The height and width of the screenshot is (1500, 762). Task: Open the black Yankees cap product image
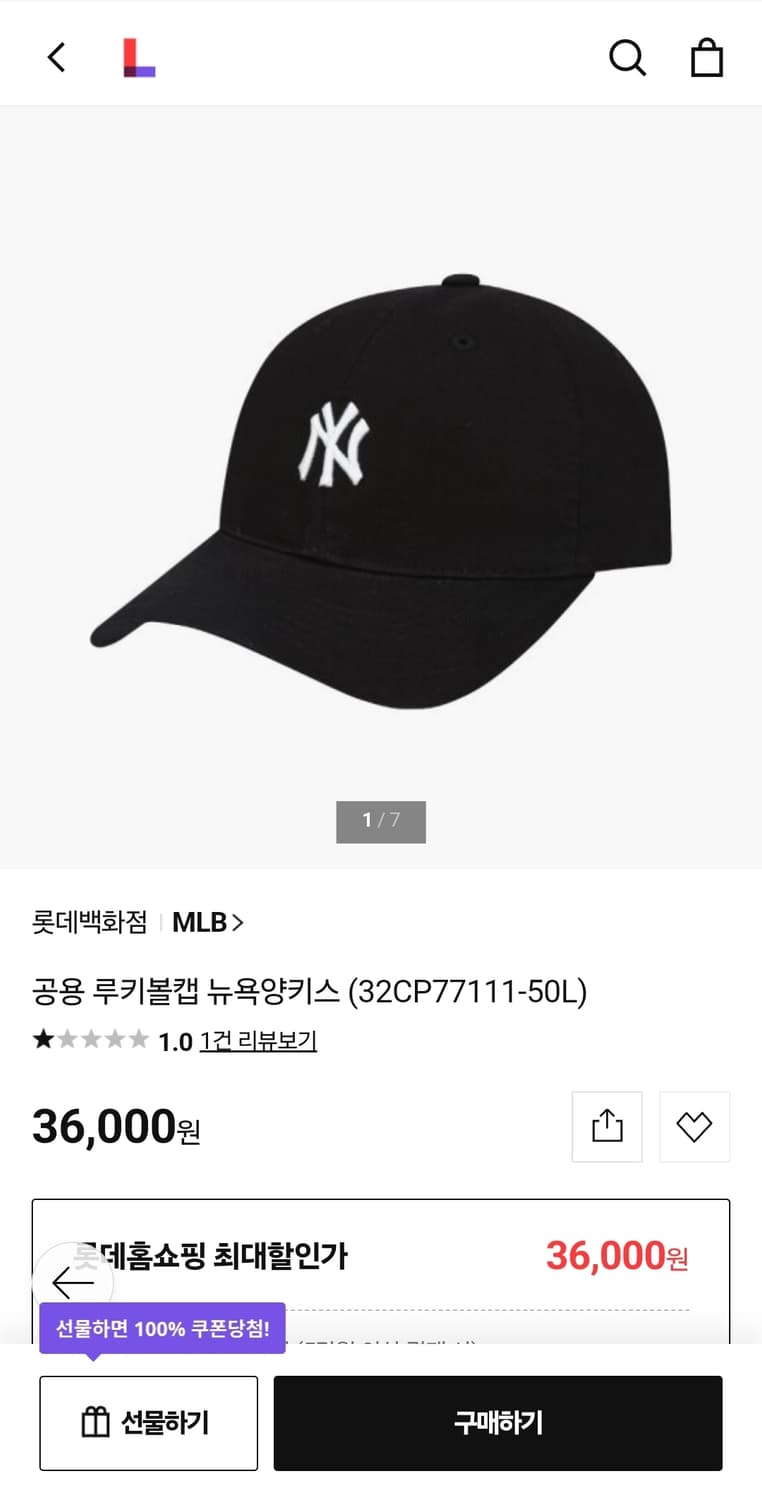coord(381,490)
